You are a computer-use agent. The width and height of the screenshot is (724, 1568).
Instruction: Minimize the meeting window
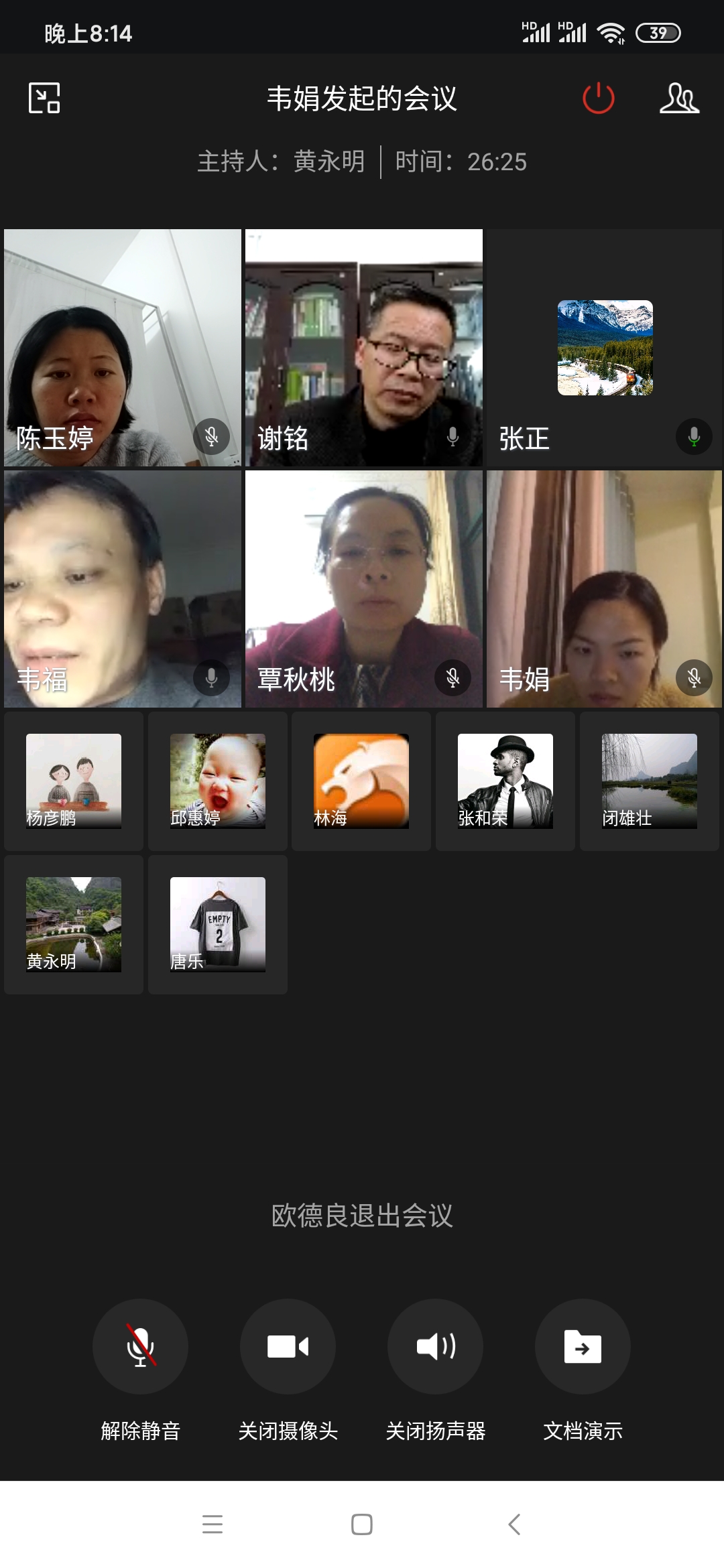pos(44,99)
